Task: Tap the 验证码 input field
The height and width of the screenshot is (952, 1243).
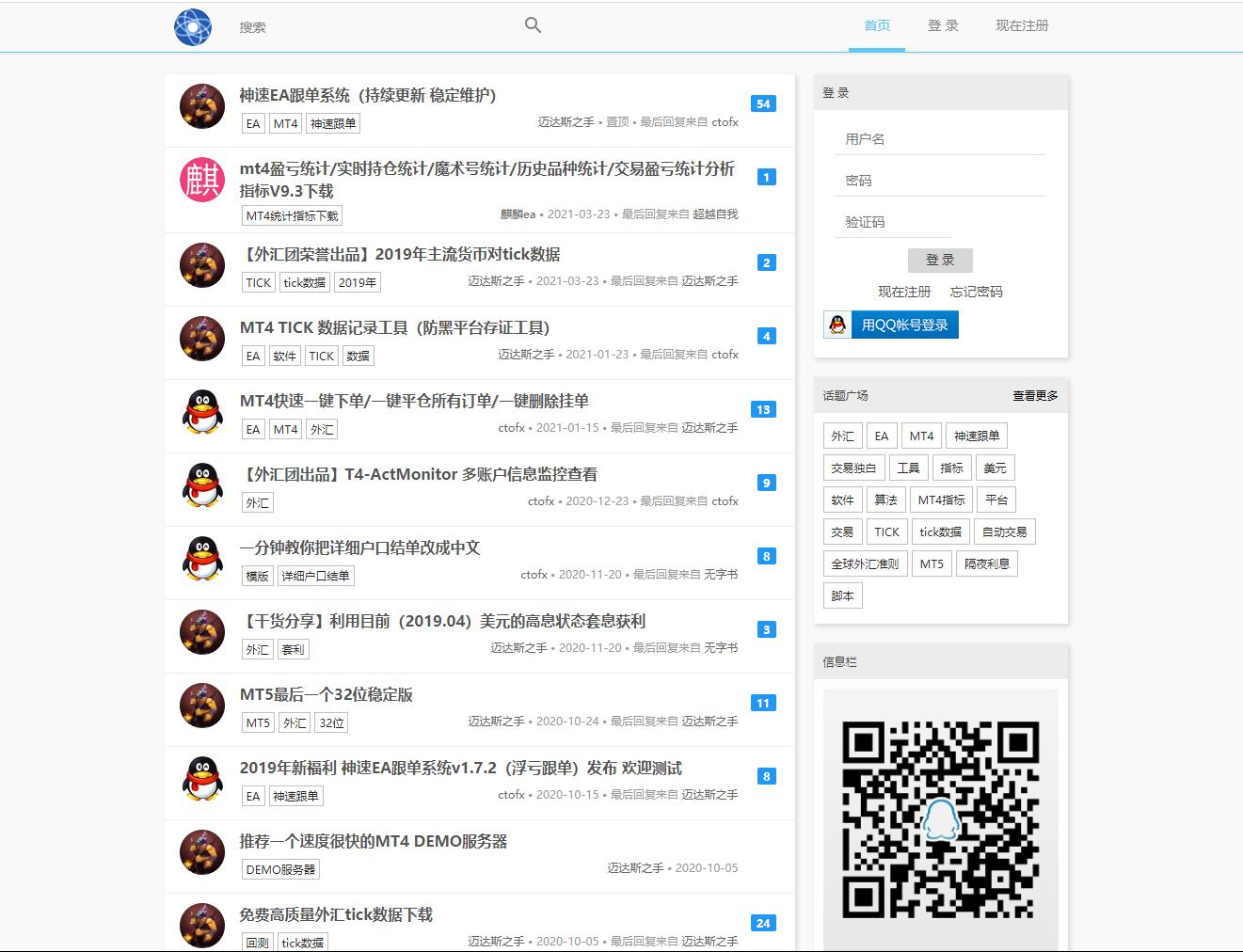Action: pos(894,222)
